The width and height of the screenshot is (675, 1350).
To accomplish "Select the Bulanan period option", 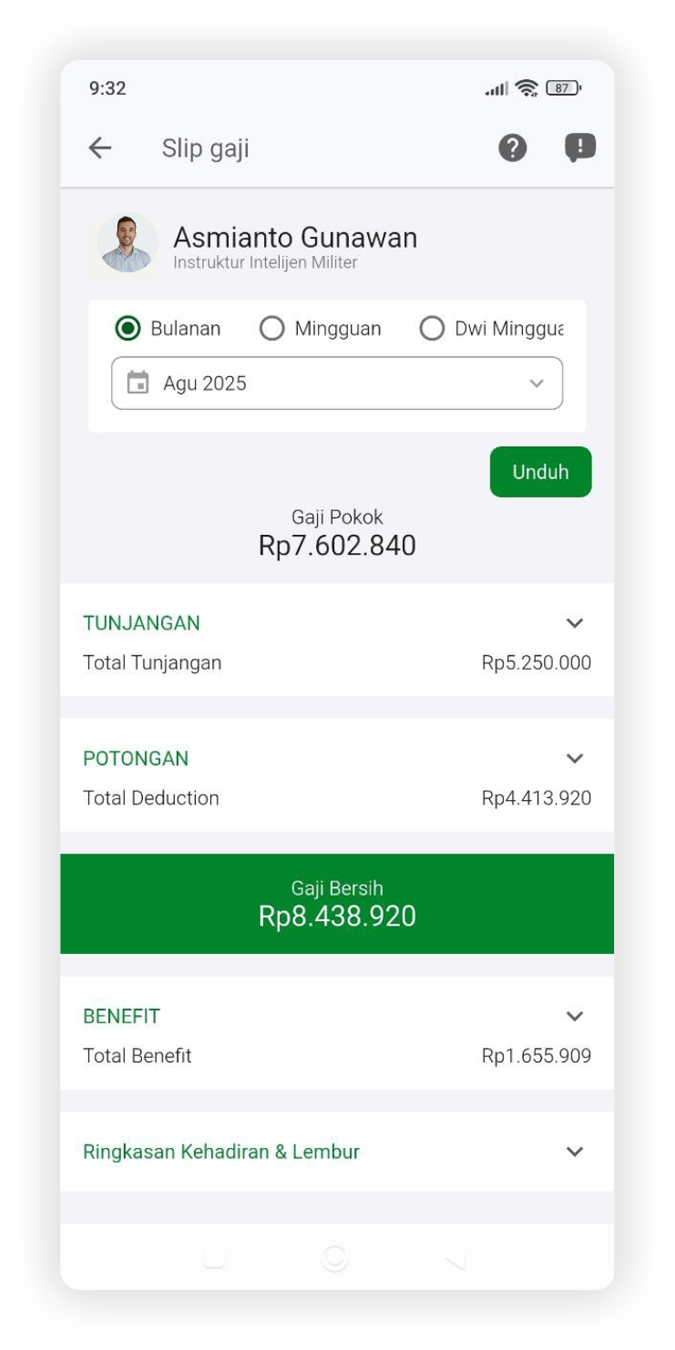I will pos(128,328).
